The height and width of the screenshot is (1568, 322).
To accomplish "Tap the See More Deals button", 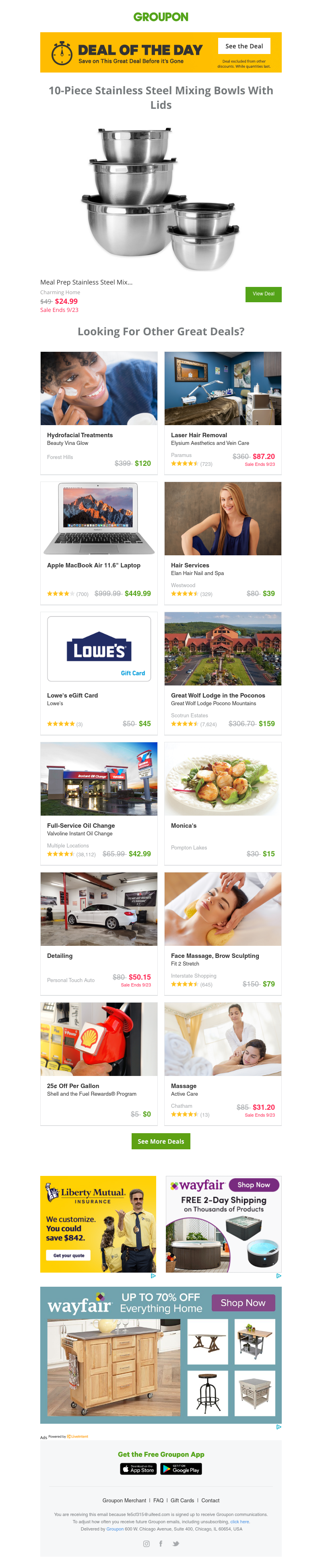I will [x=160, y=1141].
